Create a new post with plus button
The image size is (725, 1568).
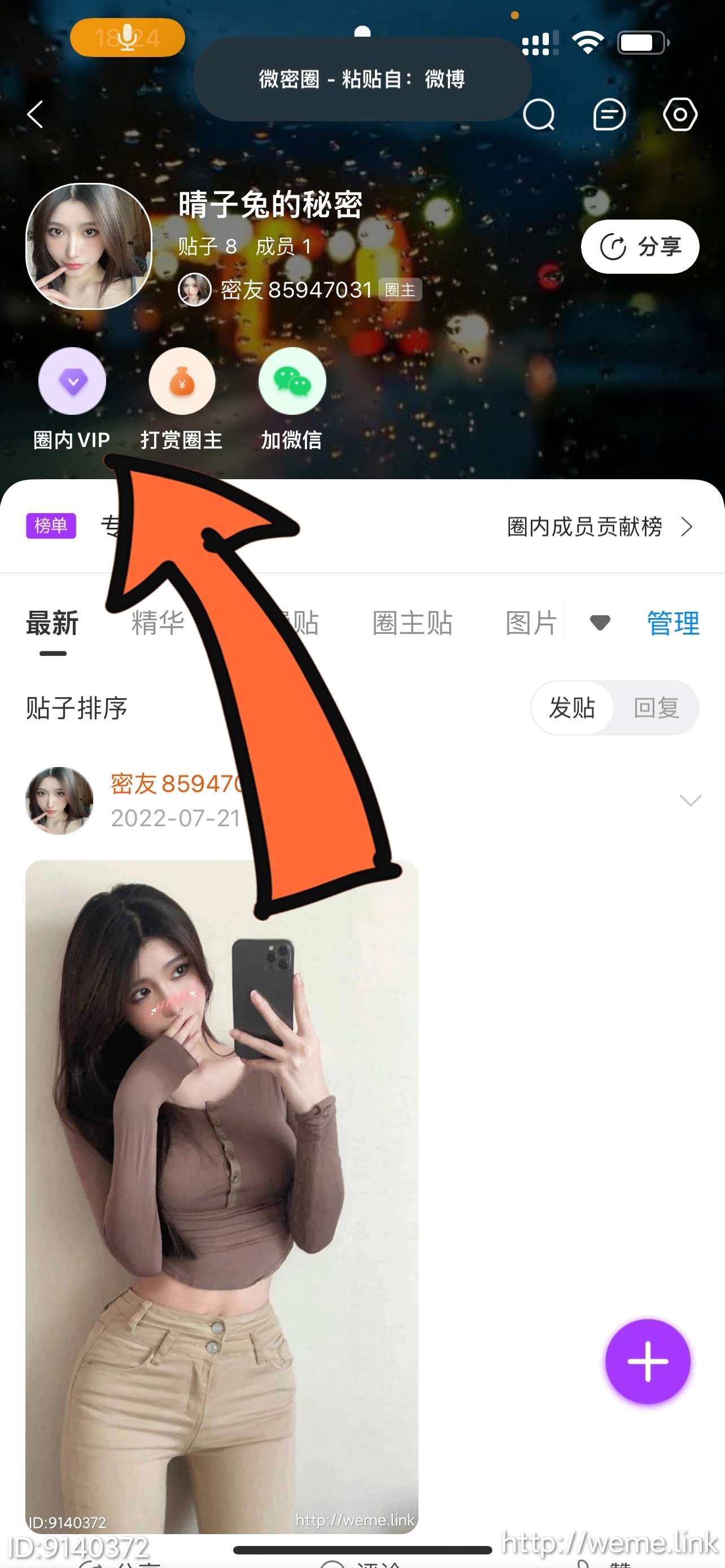click(648, 1361)
